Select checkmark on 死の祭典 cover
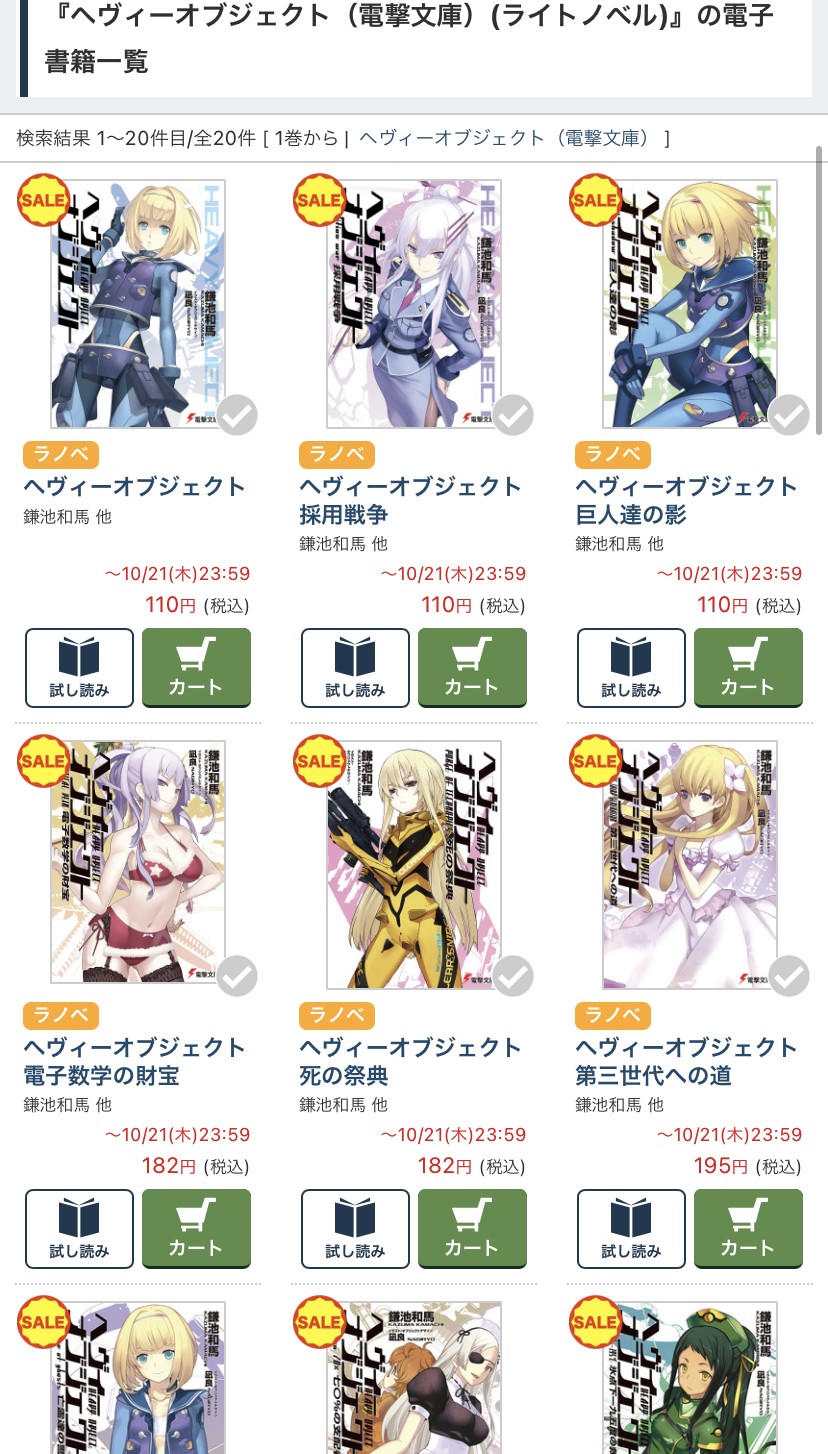This screenshot has width=828, height=1454. [513, 976]
